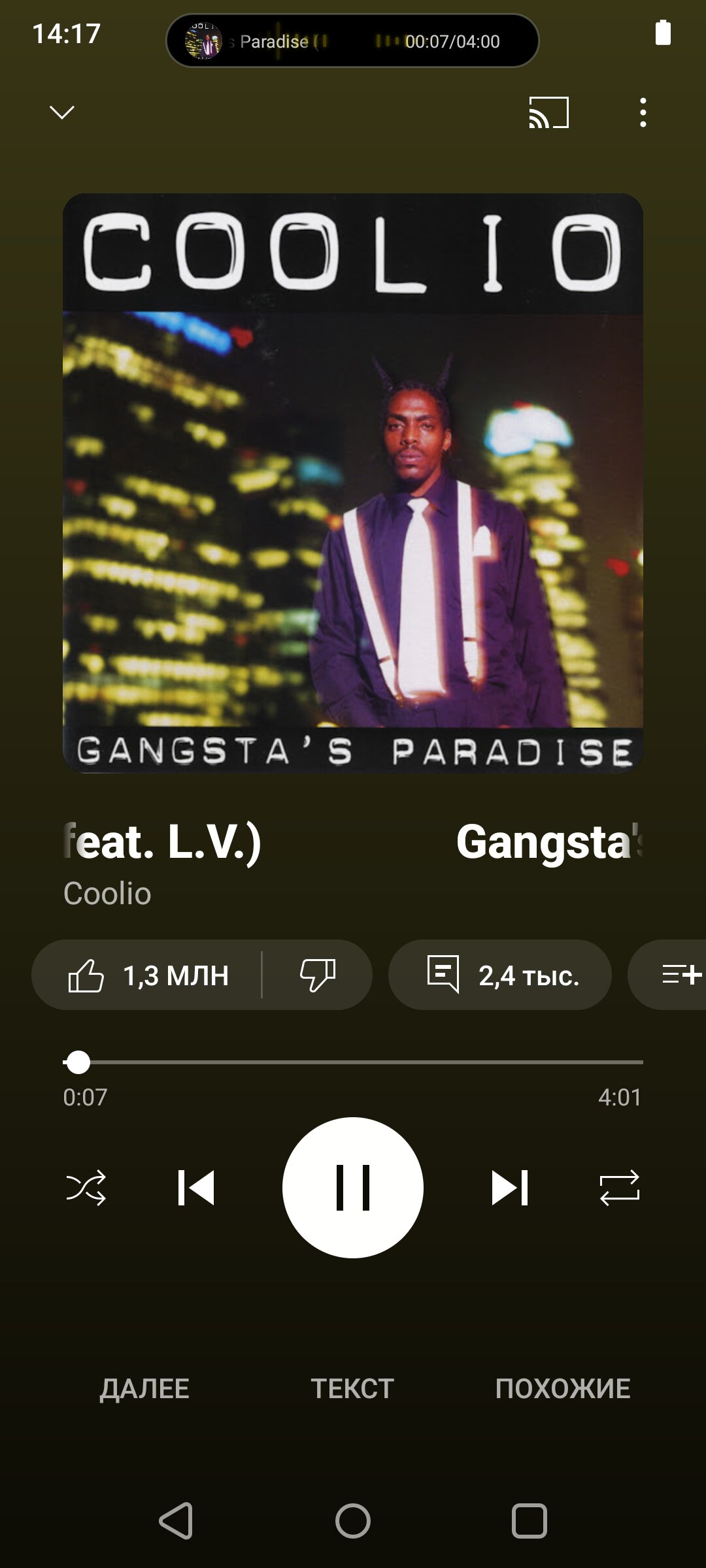Collapse the player with the down chevron
The height and width of the screenshot is (1568, 706).
62,112
